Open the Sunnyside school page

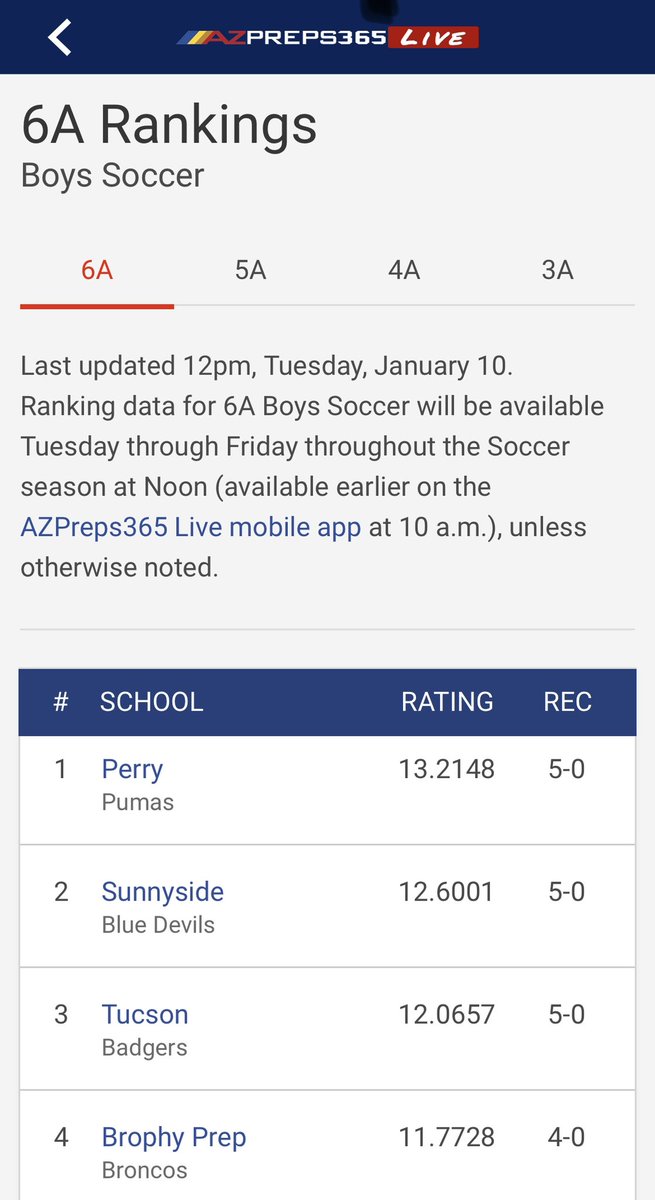(163, 892)
